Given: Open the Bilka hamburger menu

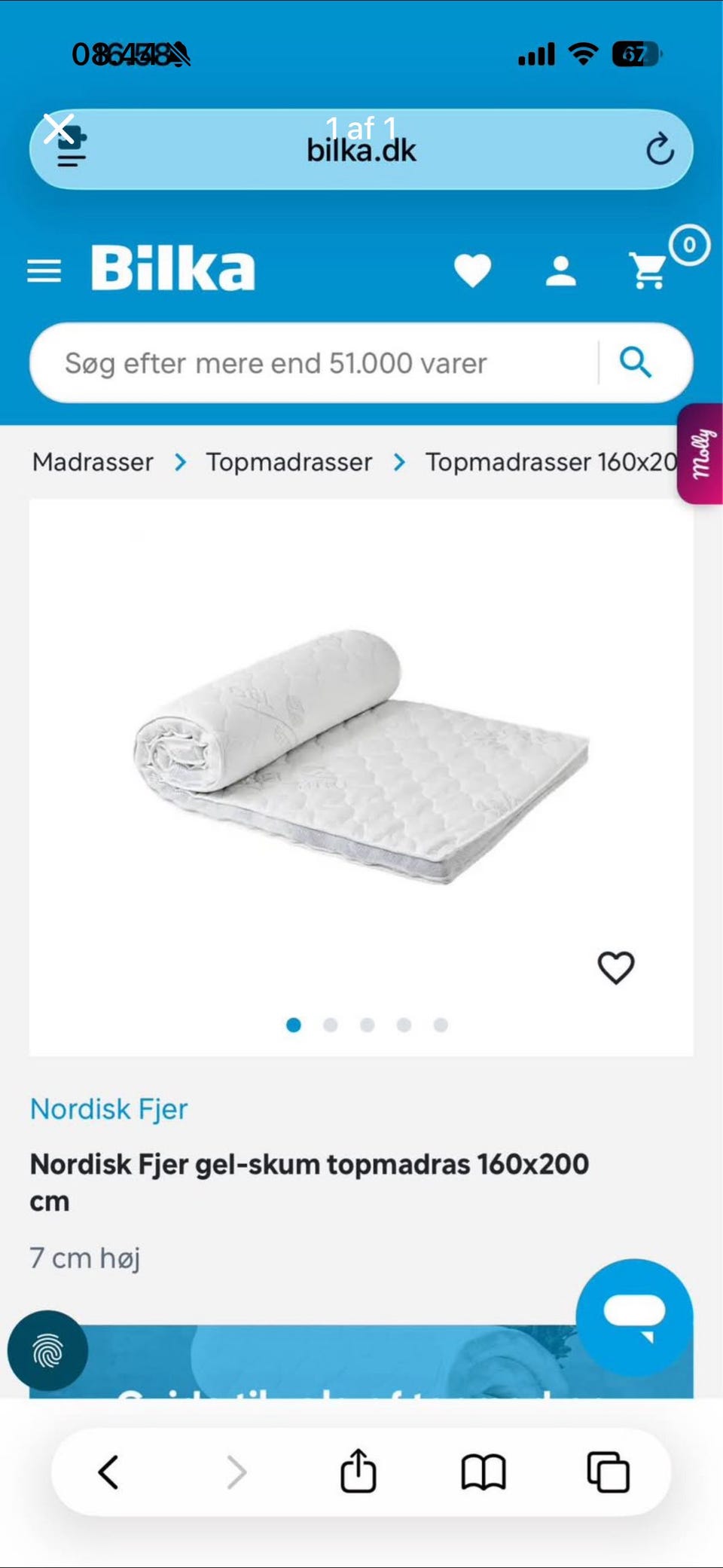Looking at the screenshot, I should 44,271.
